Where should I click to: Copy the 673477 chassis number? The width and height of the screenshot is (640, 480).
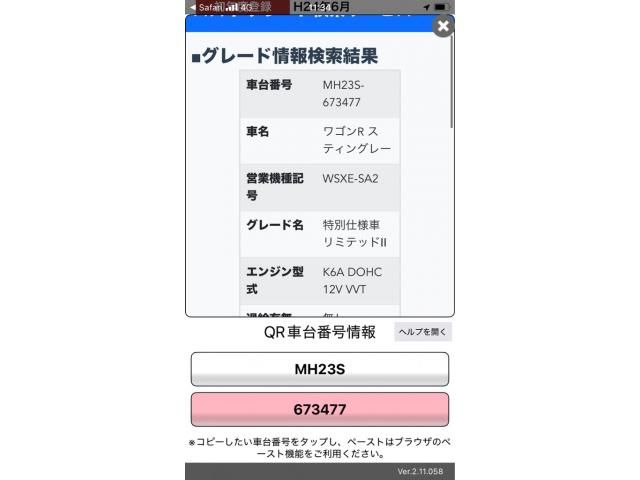pos(319,410)
